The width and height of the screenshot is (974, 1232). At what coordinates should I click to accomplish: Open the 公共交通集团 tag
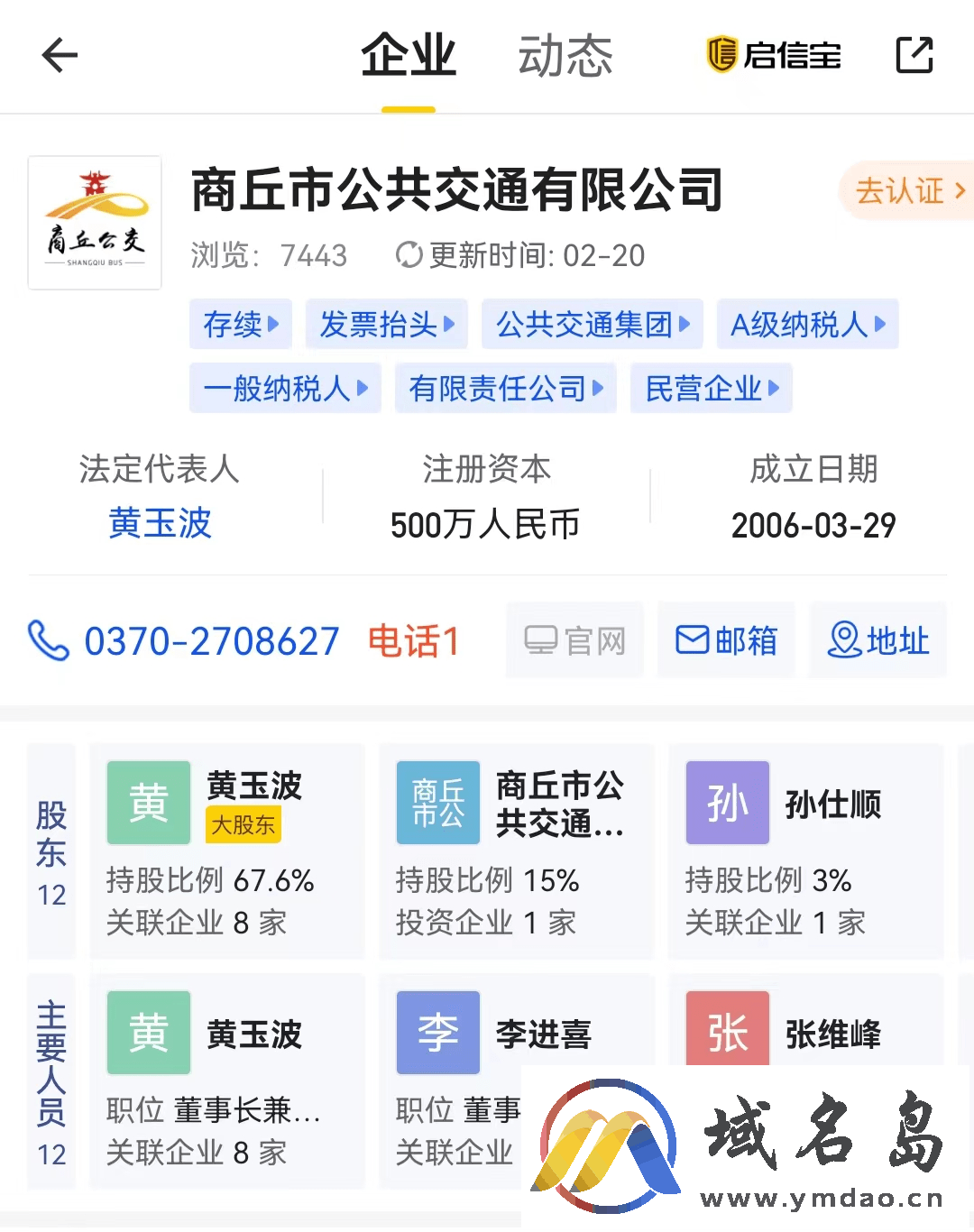pos(593,324)
